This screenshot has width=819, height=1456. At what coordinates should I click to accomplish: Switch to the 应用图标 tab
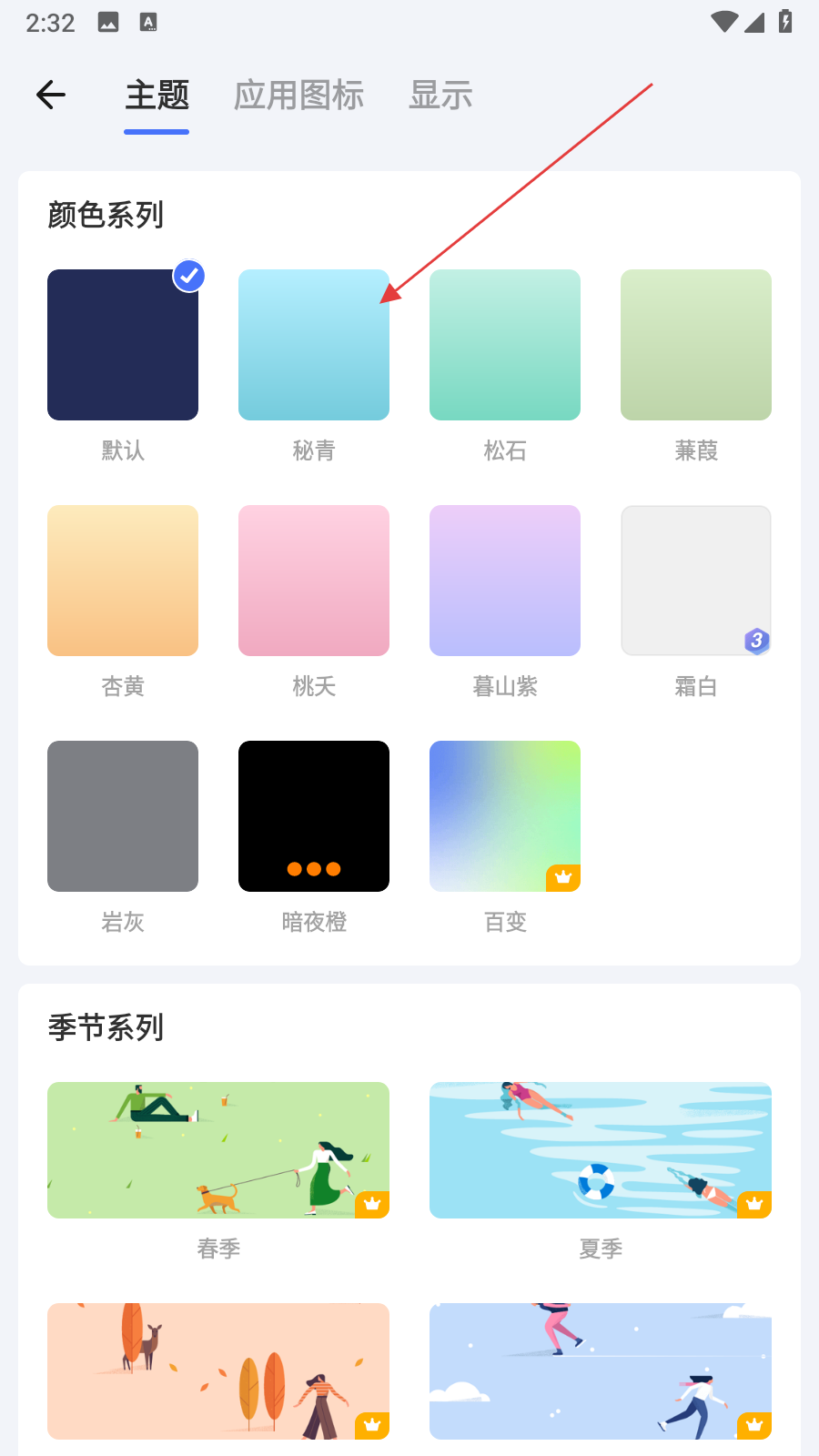pos(298,95)
